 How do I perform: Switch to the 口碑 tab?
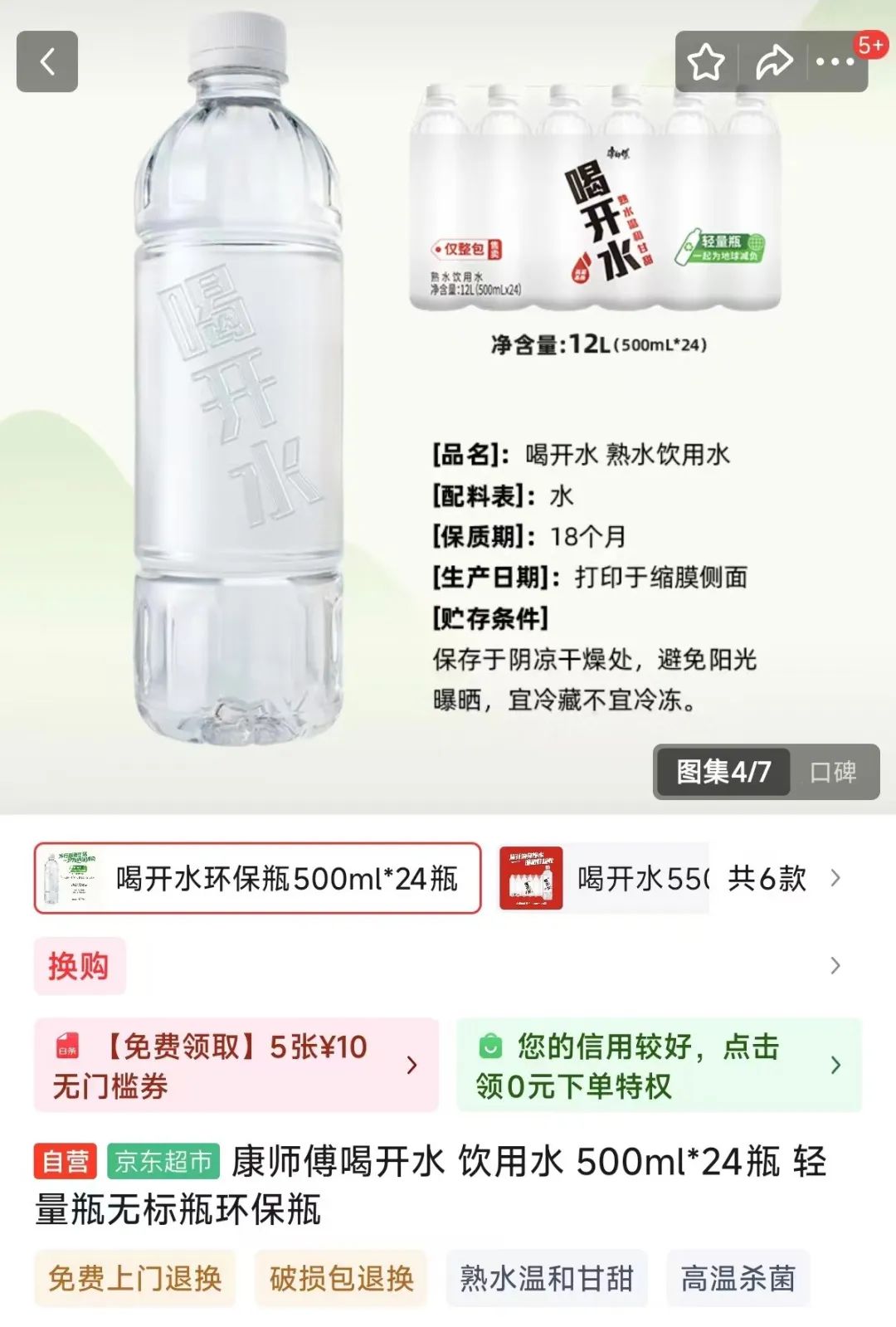pos(833,772)
